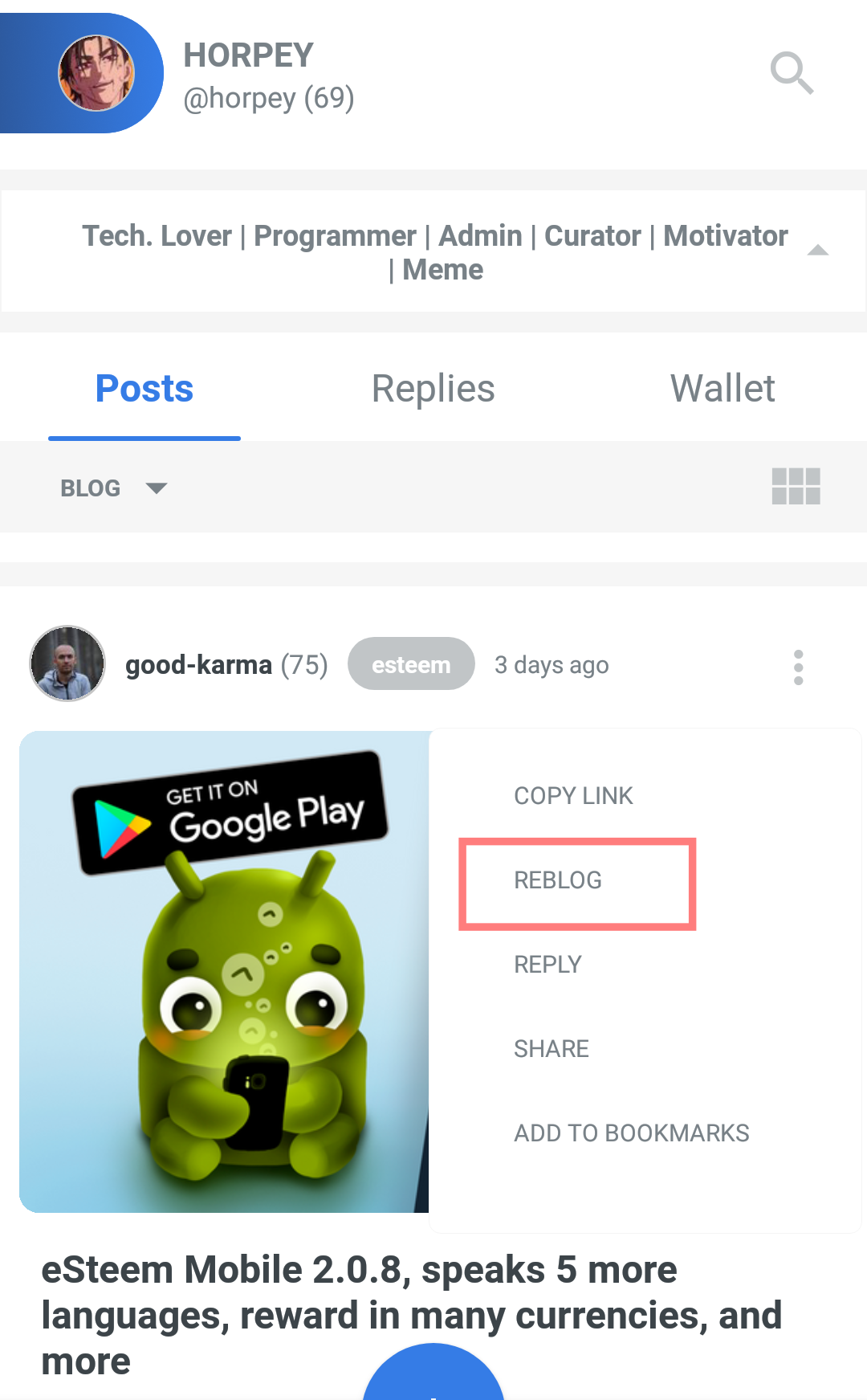Choose Share in the menu
The width and height of the screenshot is (867, 1400).
(552, 1049)
